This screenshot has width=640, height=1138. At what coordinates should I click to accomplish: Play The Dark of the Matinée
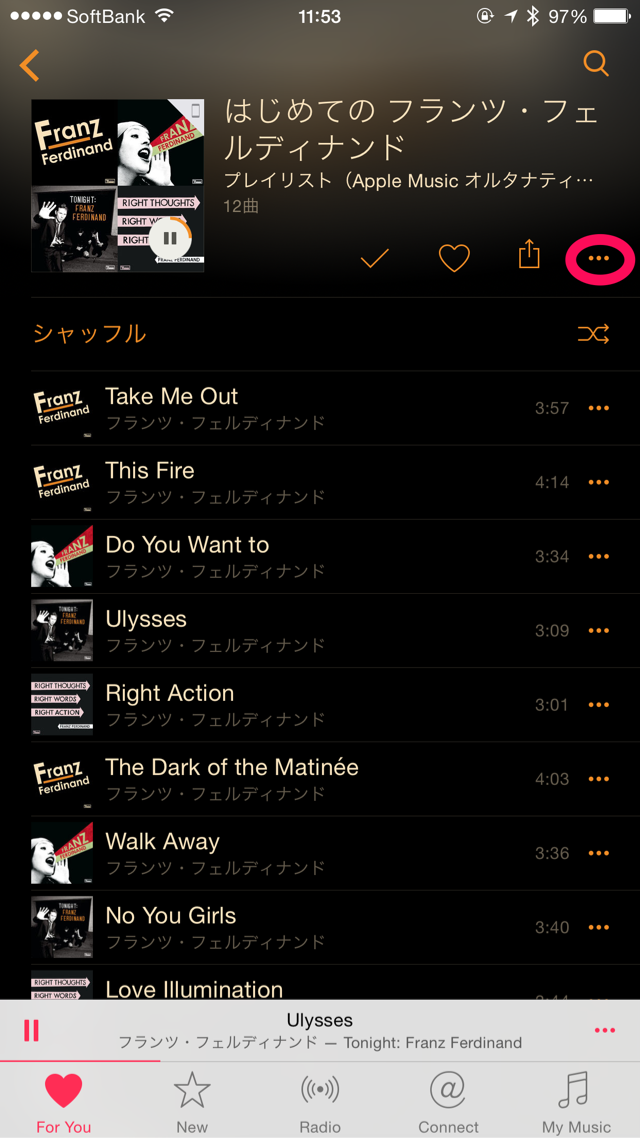(320, 779)
